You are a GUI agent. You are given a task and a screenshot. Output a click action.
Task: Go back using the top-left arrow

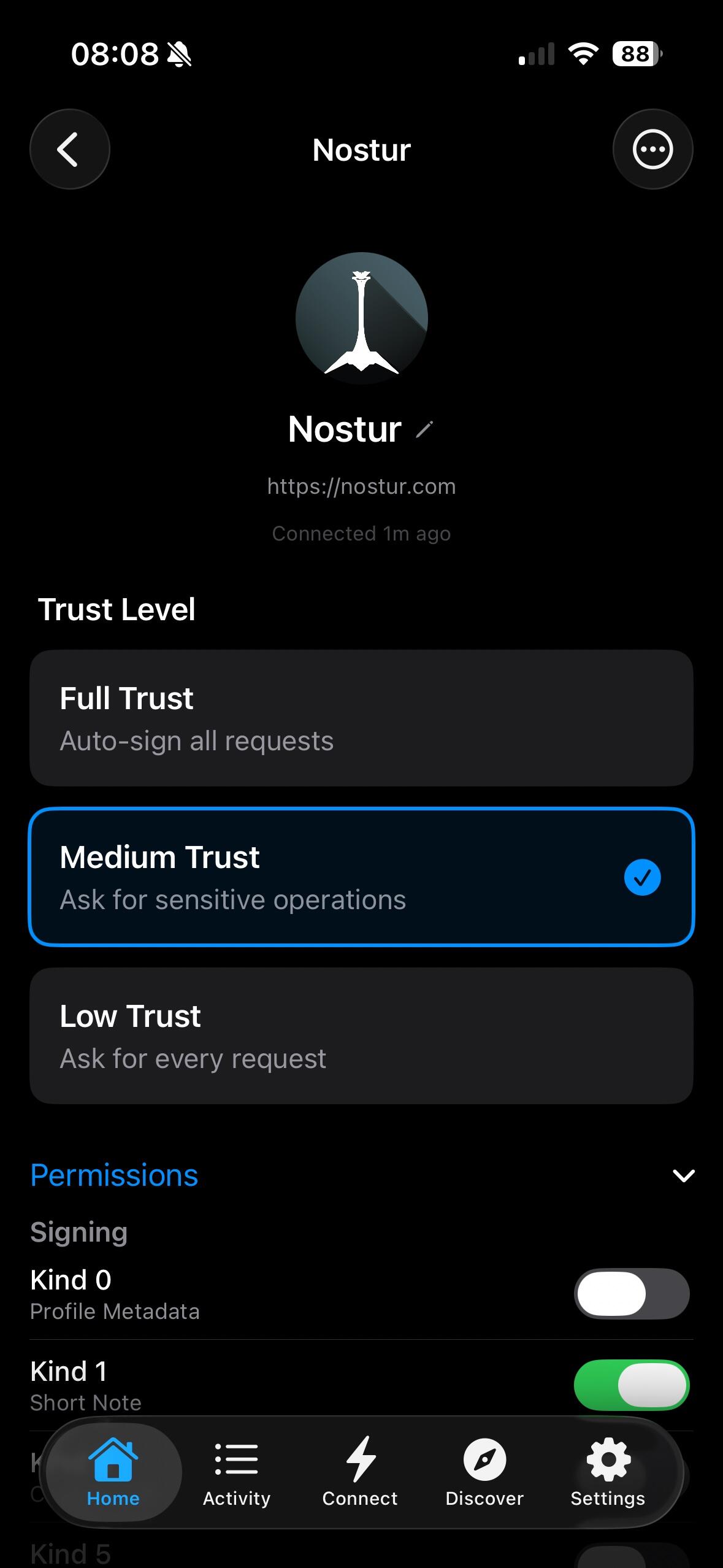(70, 149)
